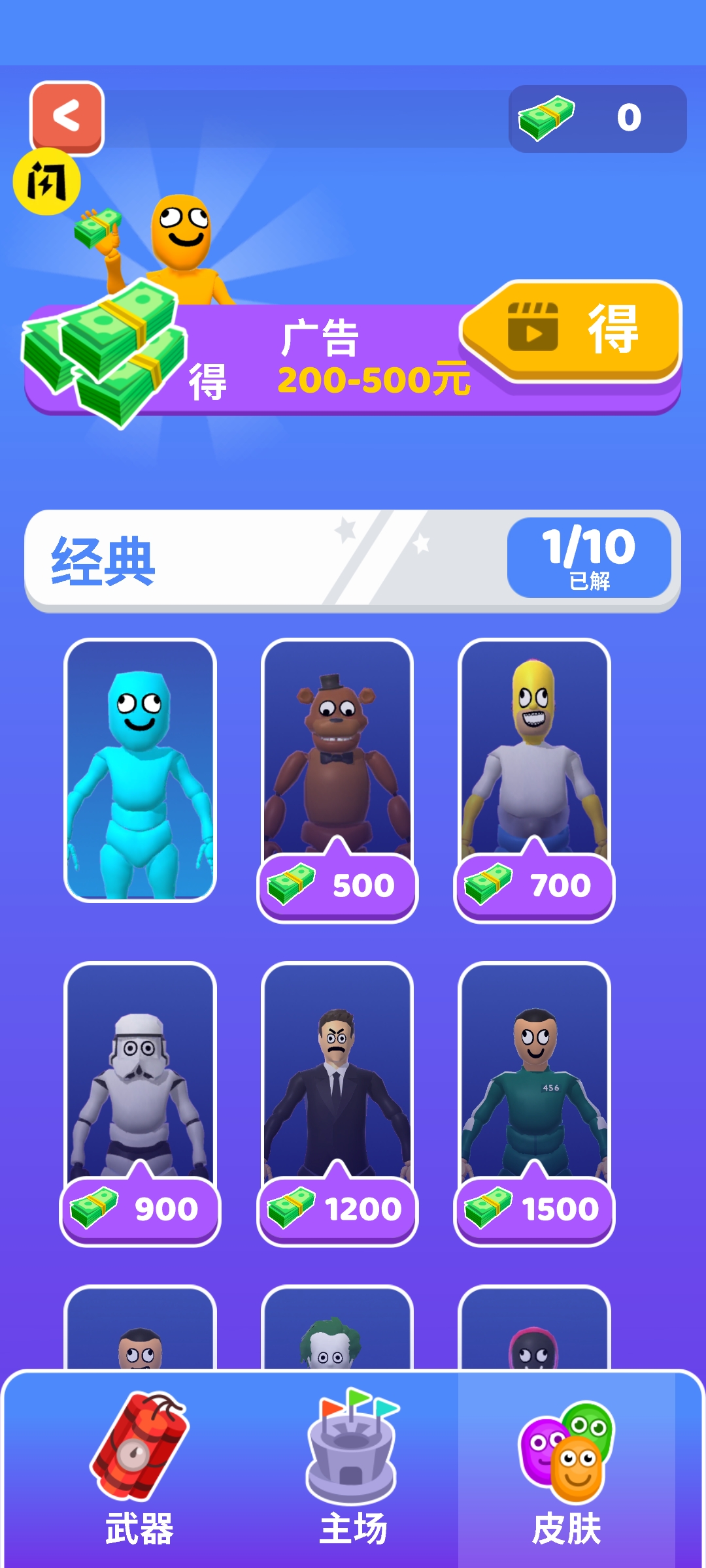This screenshot has height=1568, width=706.
Task: Buy the yellow-headed skin for 700
Action: [x=534, y=886]
